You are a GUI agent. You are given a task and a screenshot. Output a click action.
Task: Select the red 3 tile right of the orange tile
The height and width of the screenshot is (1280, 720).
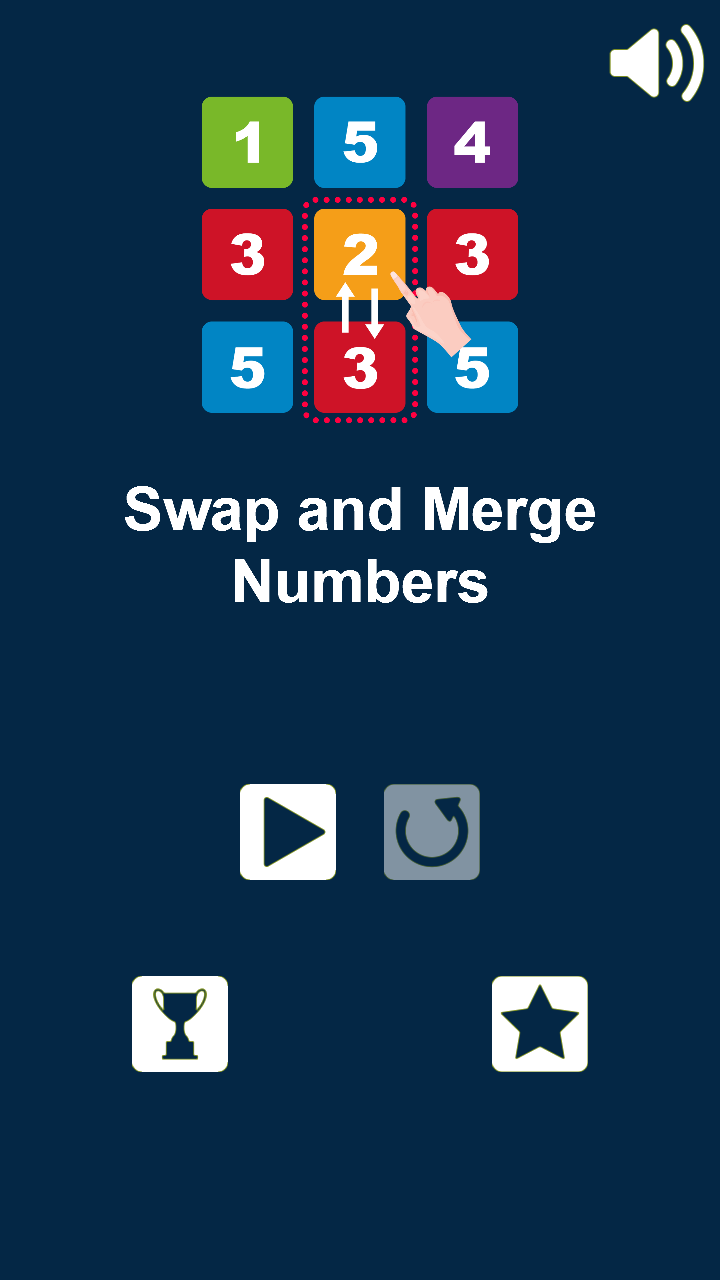[x=472, y=255]
